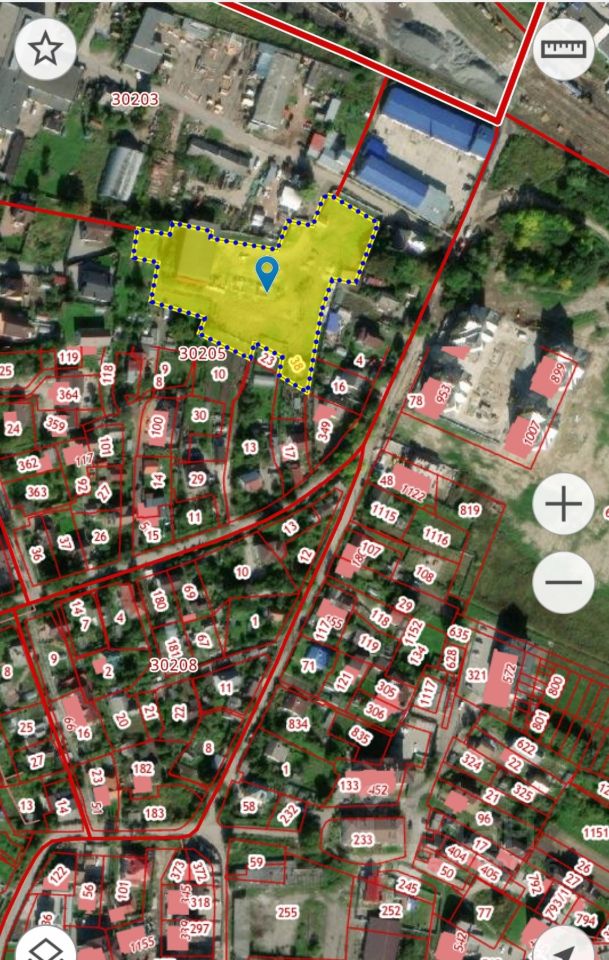Open the ruler measurement tool
Viewport: 609px width, 960px height.
563,48
